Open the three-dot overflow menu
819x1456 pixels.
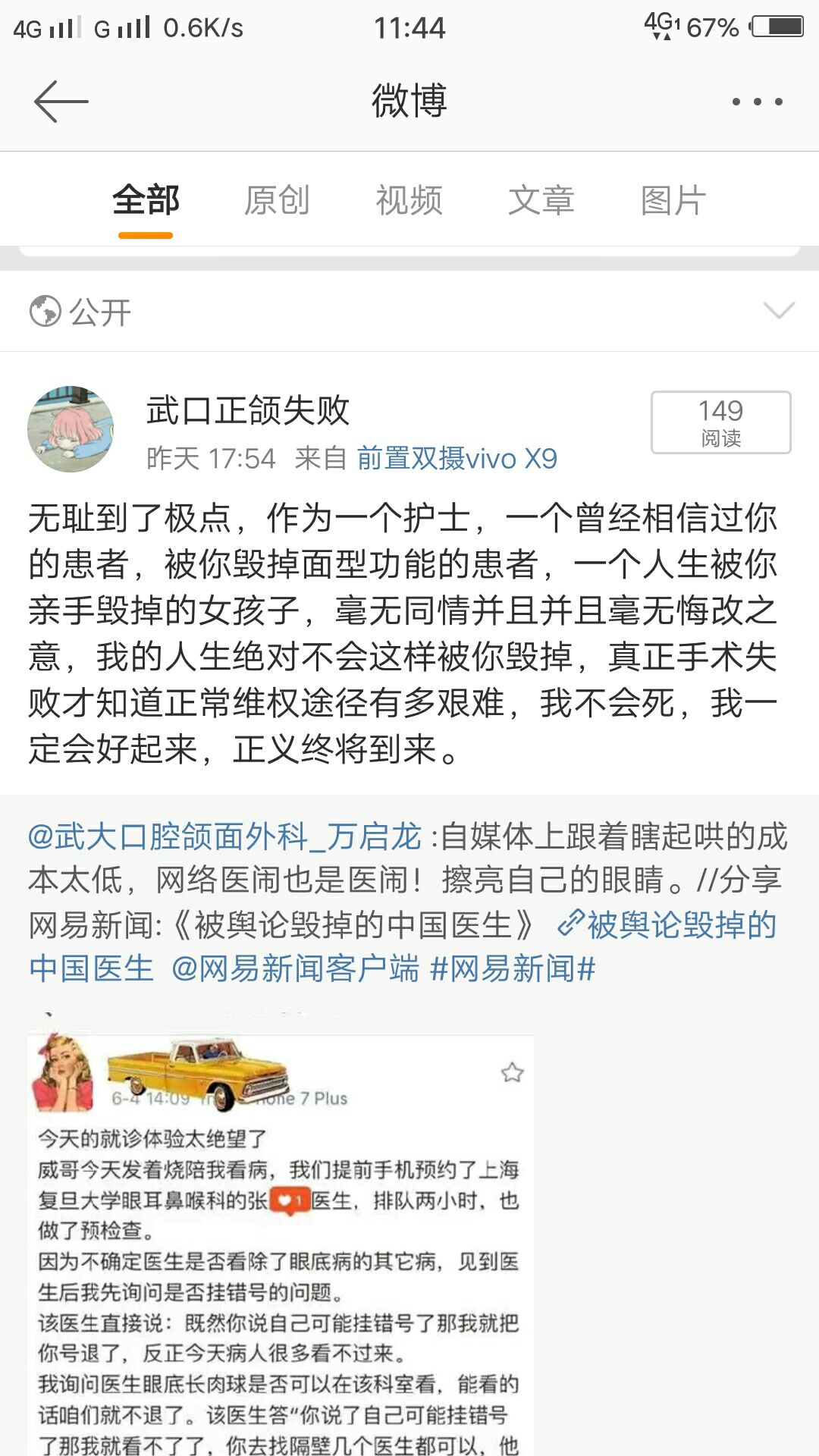[757, 102]
